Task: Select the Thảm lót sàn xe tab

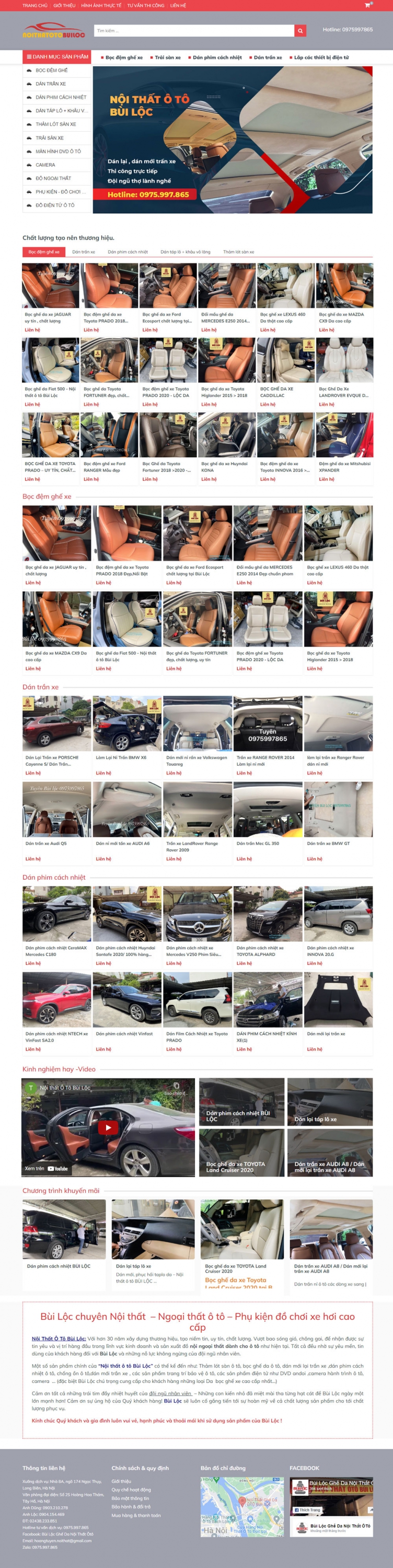Action: 238,252
